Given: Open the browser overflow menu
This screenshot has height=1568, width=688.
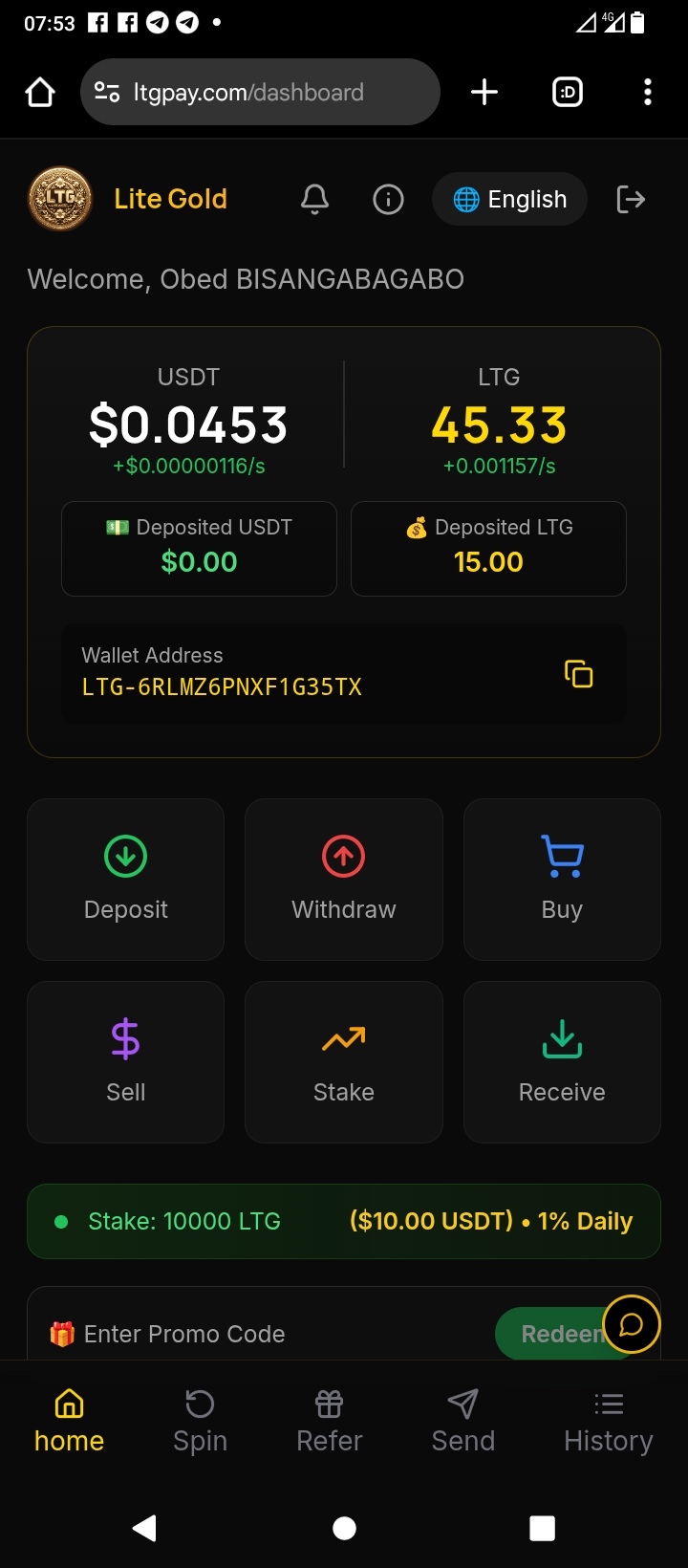Looking at the screenshot, I should (x=648, y=92).
